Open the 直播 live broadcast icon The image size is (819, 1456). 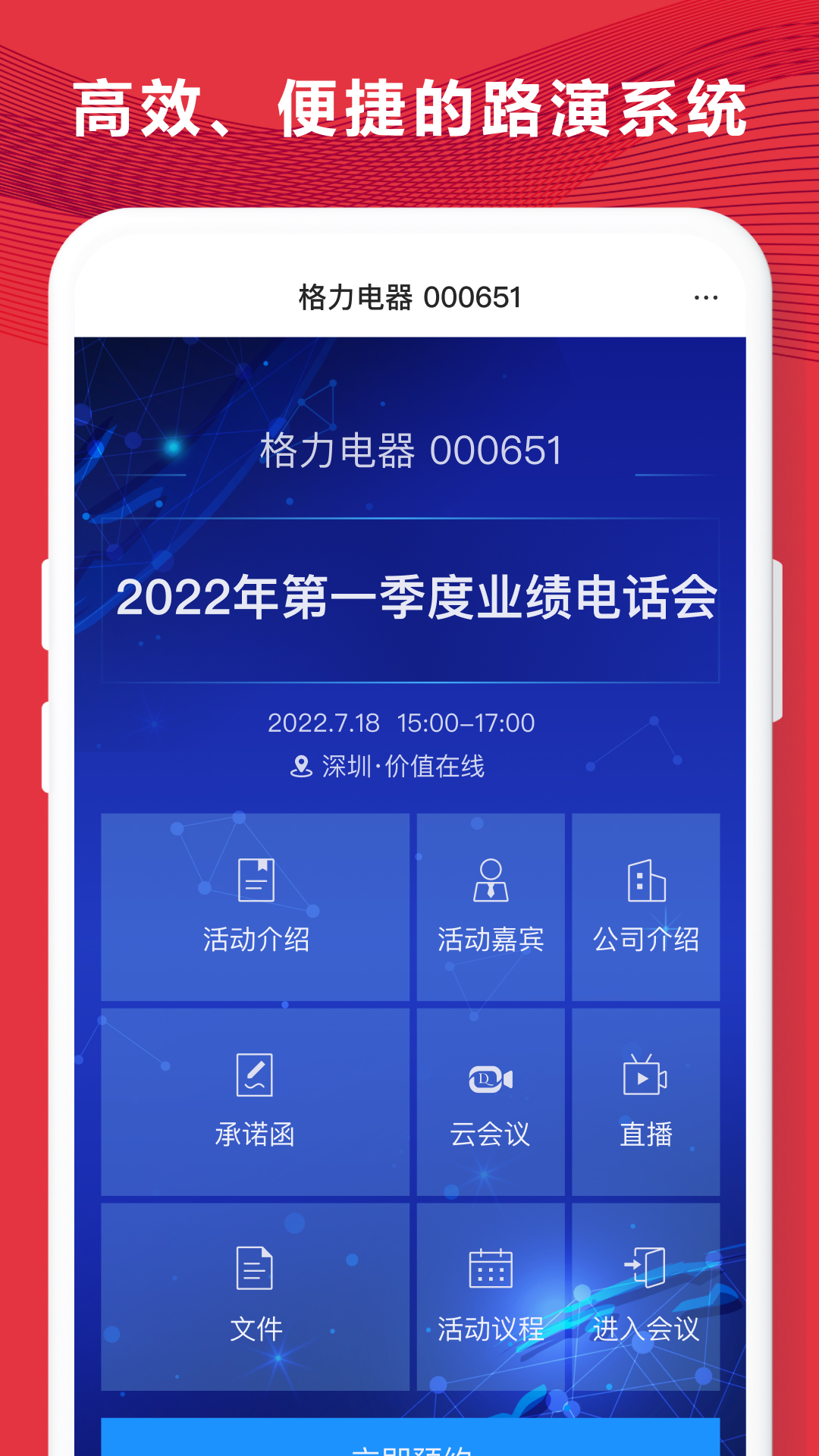(x=645, y=1075)
